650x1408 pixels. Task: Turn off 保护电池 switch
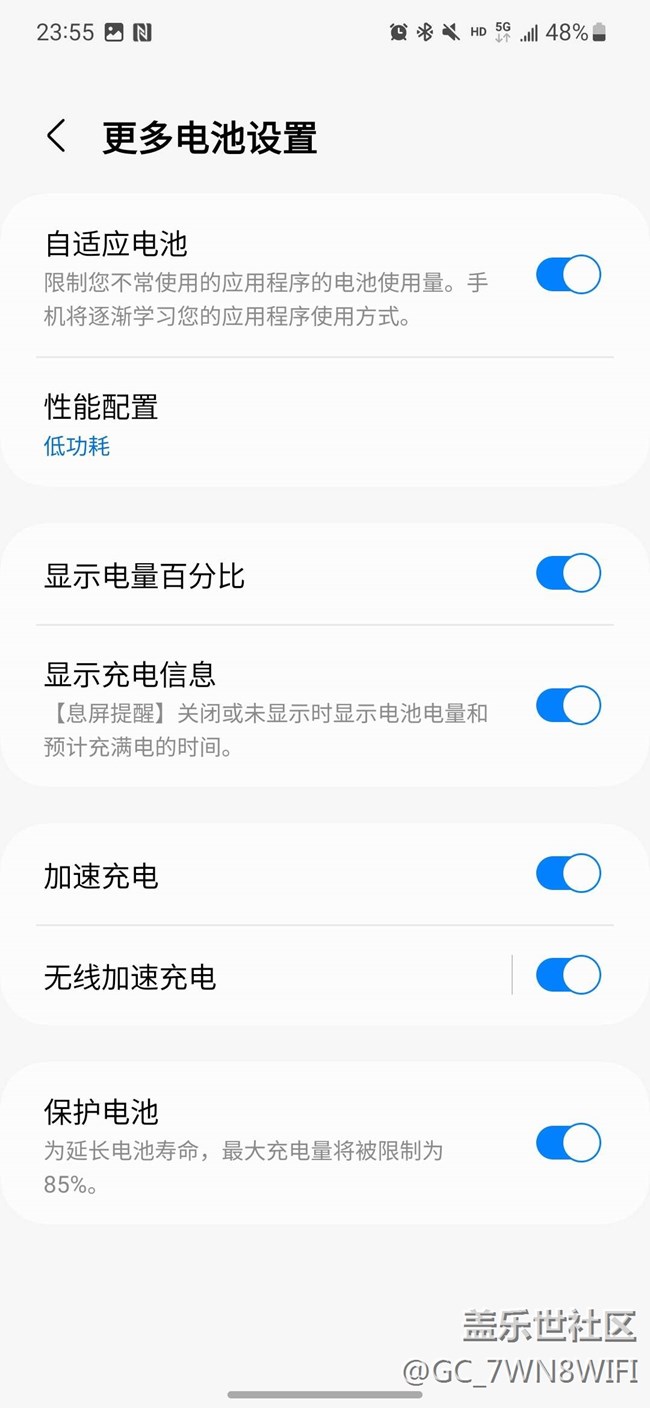(568, 1143)
